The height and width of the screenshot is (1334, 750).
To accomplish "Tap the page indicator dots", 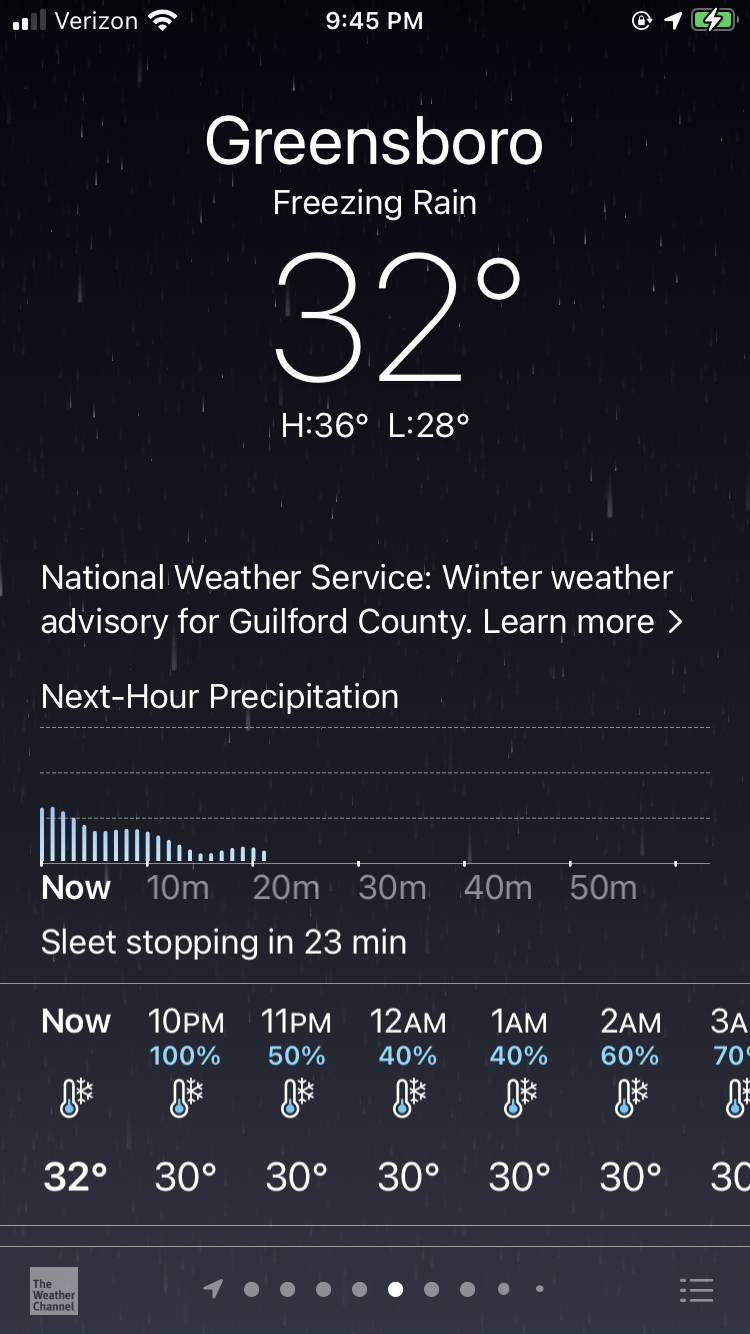I will pyautogui.click(x=395, y=1290).
